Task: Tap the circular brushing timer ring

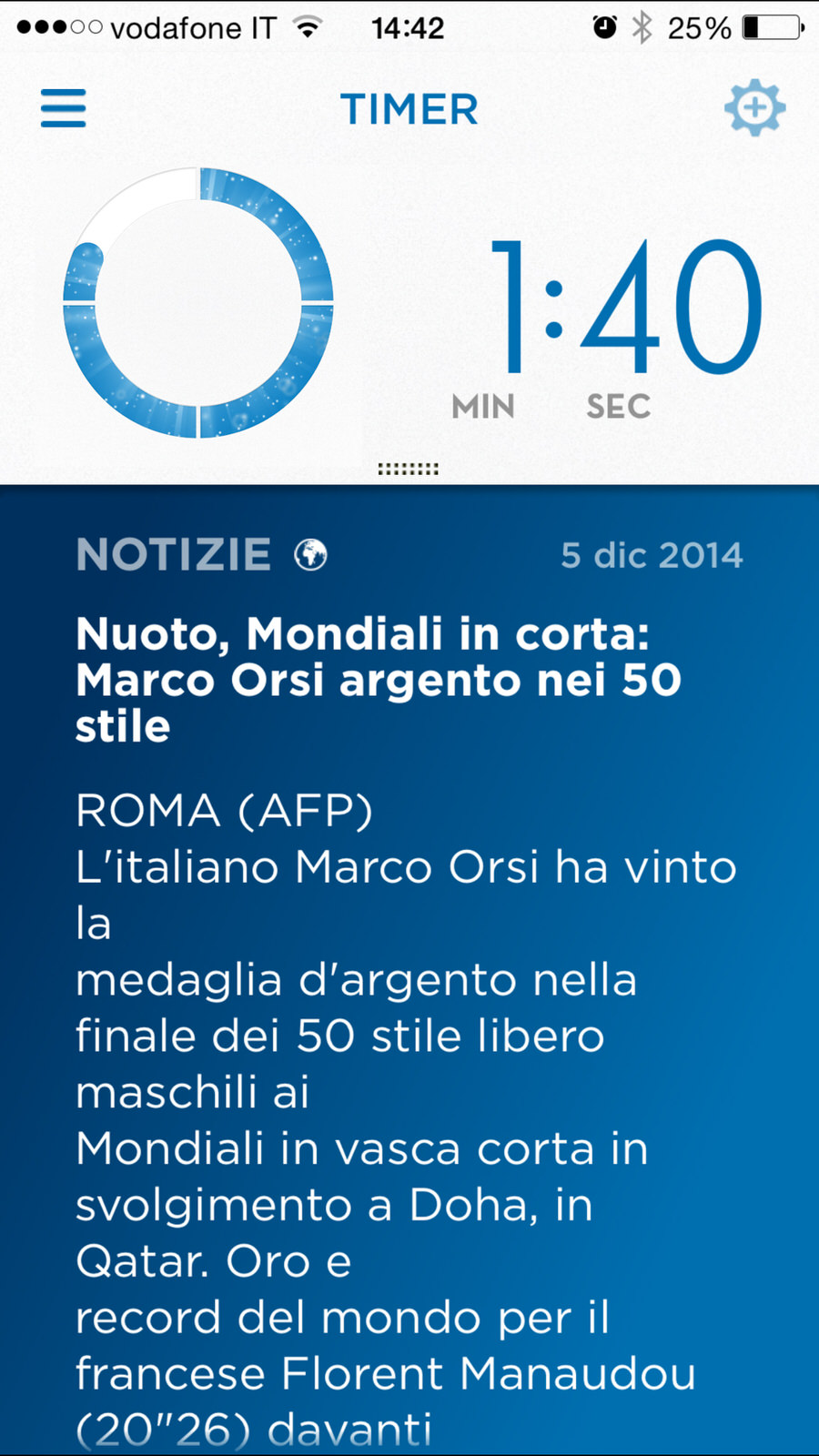Action: [x=198, y=302]
